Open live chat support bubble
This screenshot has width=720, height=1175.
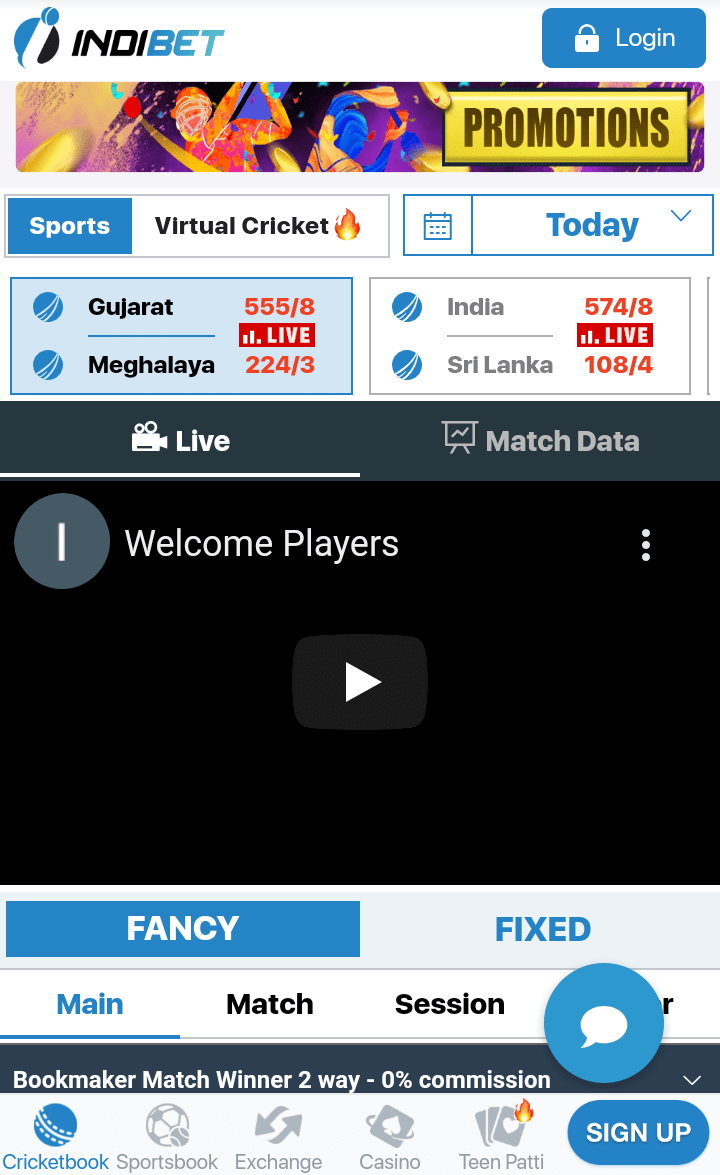(603, 1023)
